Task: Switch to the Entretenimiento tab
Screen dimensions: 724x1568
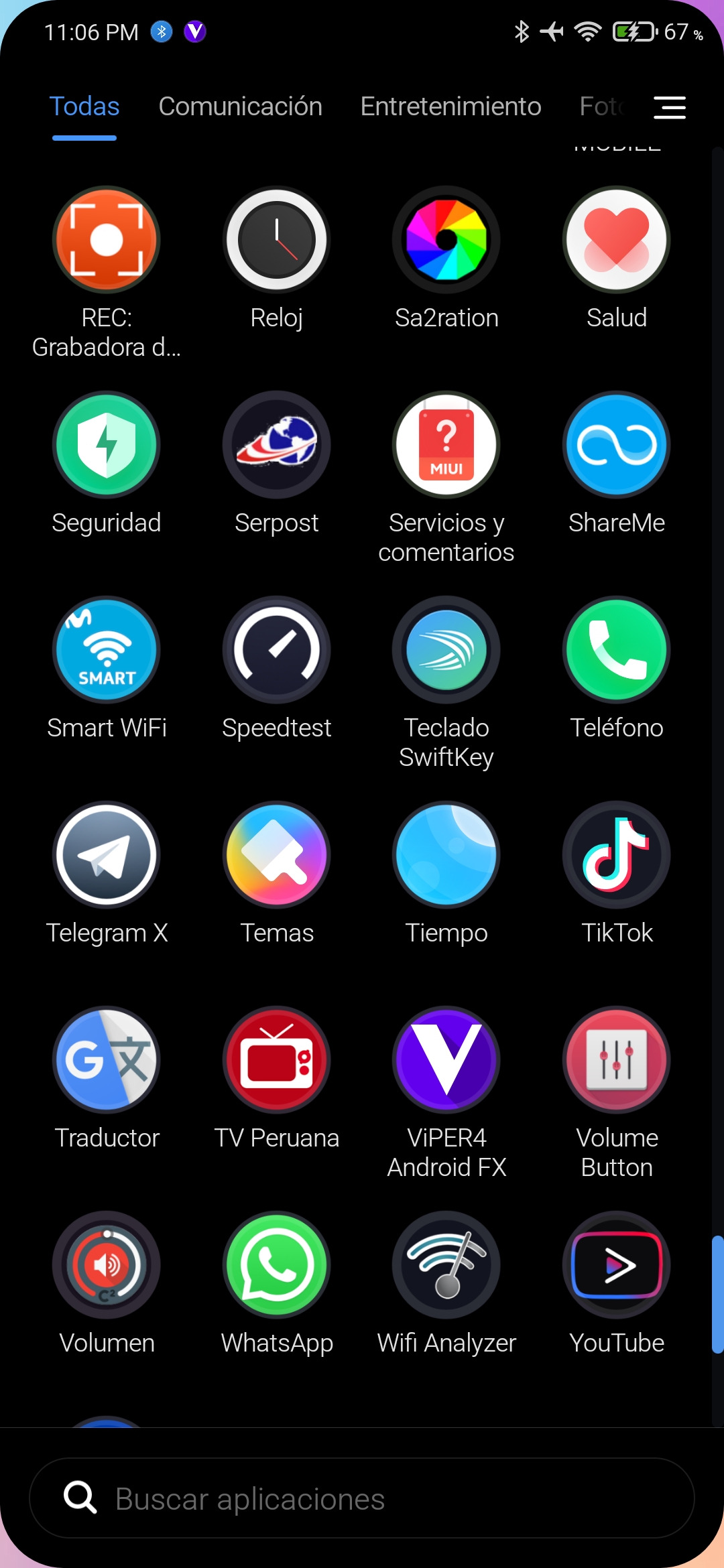Action: point(450,107)
